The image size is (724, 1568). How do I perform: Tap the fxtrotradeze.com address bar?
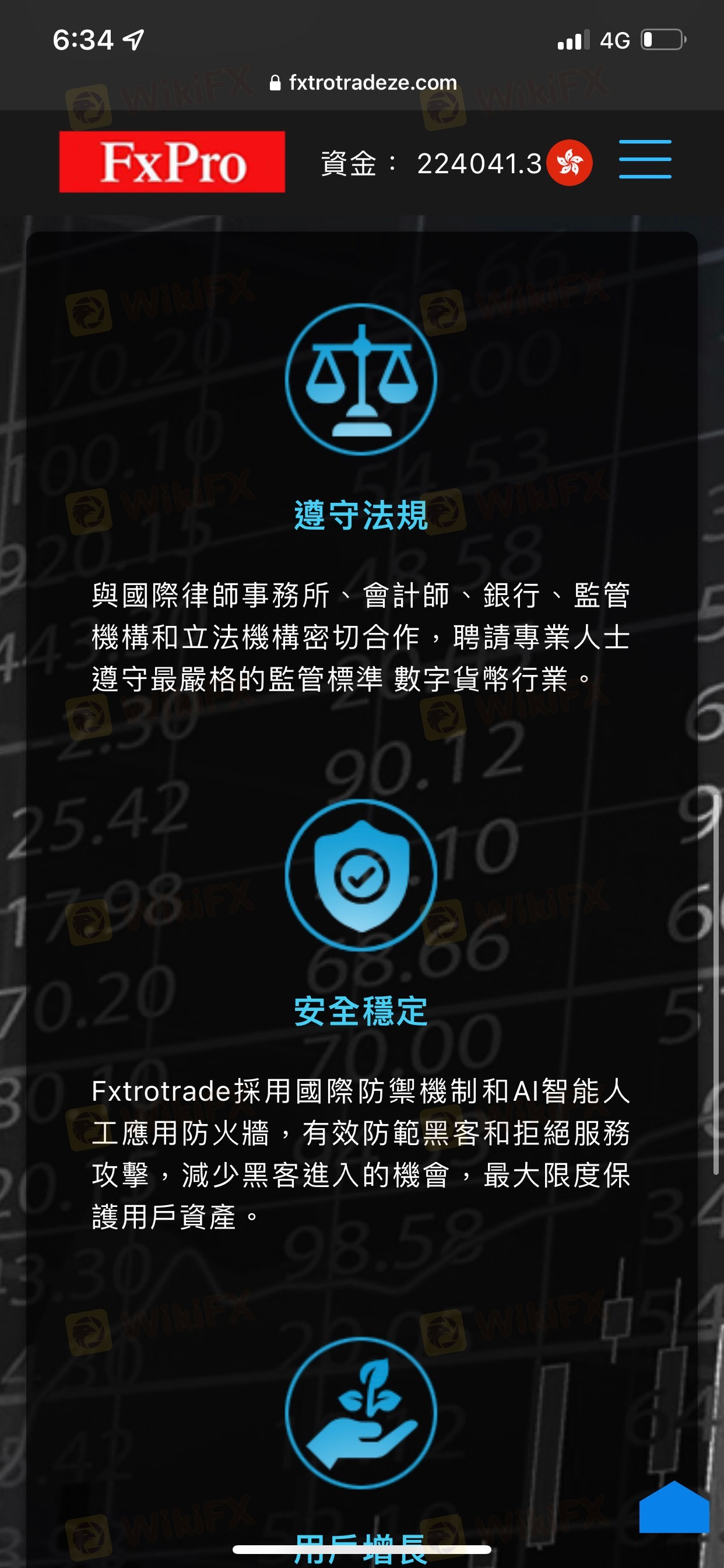363,82
